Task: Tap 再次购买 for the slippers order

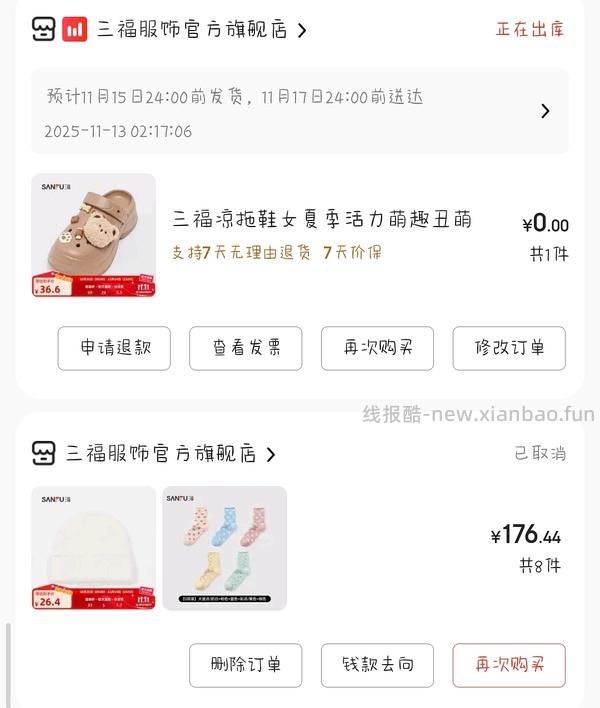Action: 377,348
